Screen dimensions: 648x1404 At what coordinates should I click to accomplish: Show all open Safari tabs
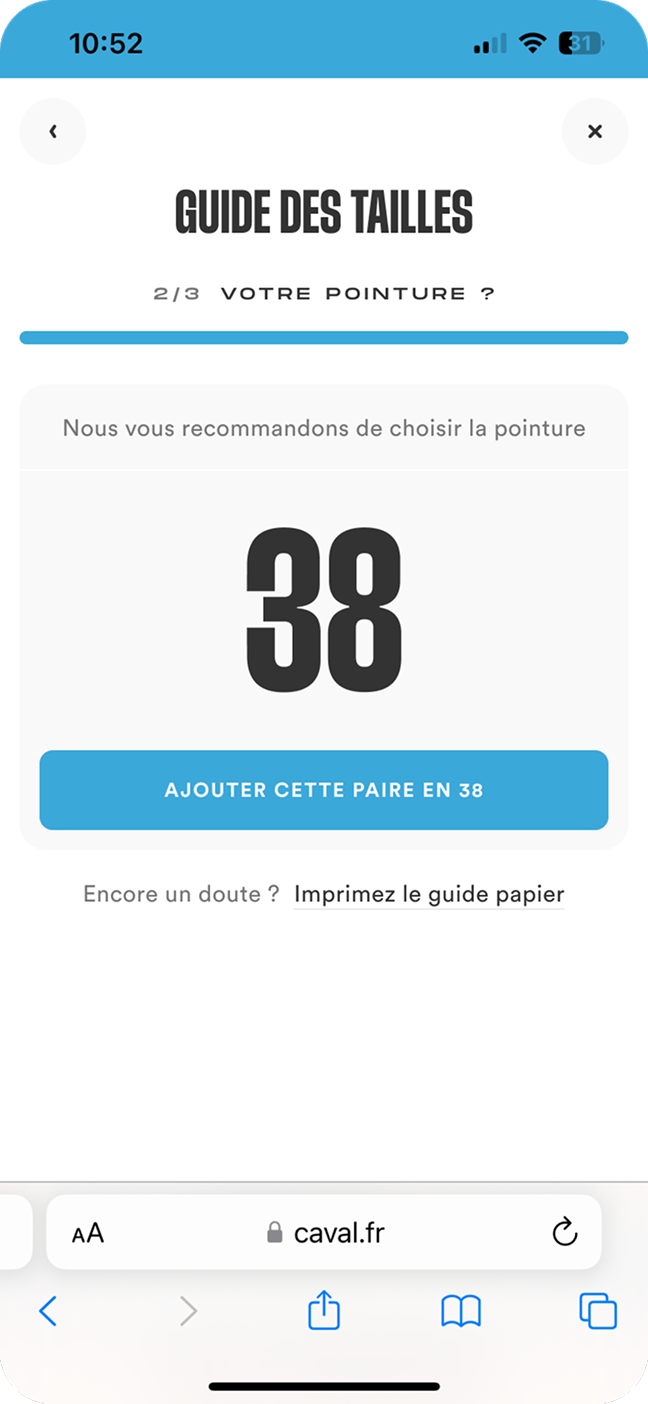click(598, 1311)
